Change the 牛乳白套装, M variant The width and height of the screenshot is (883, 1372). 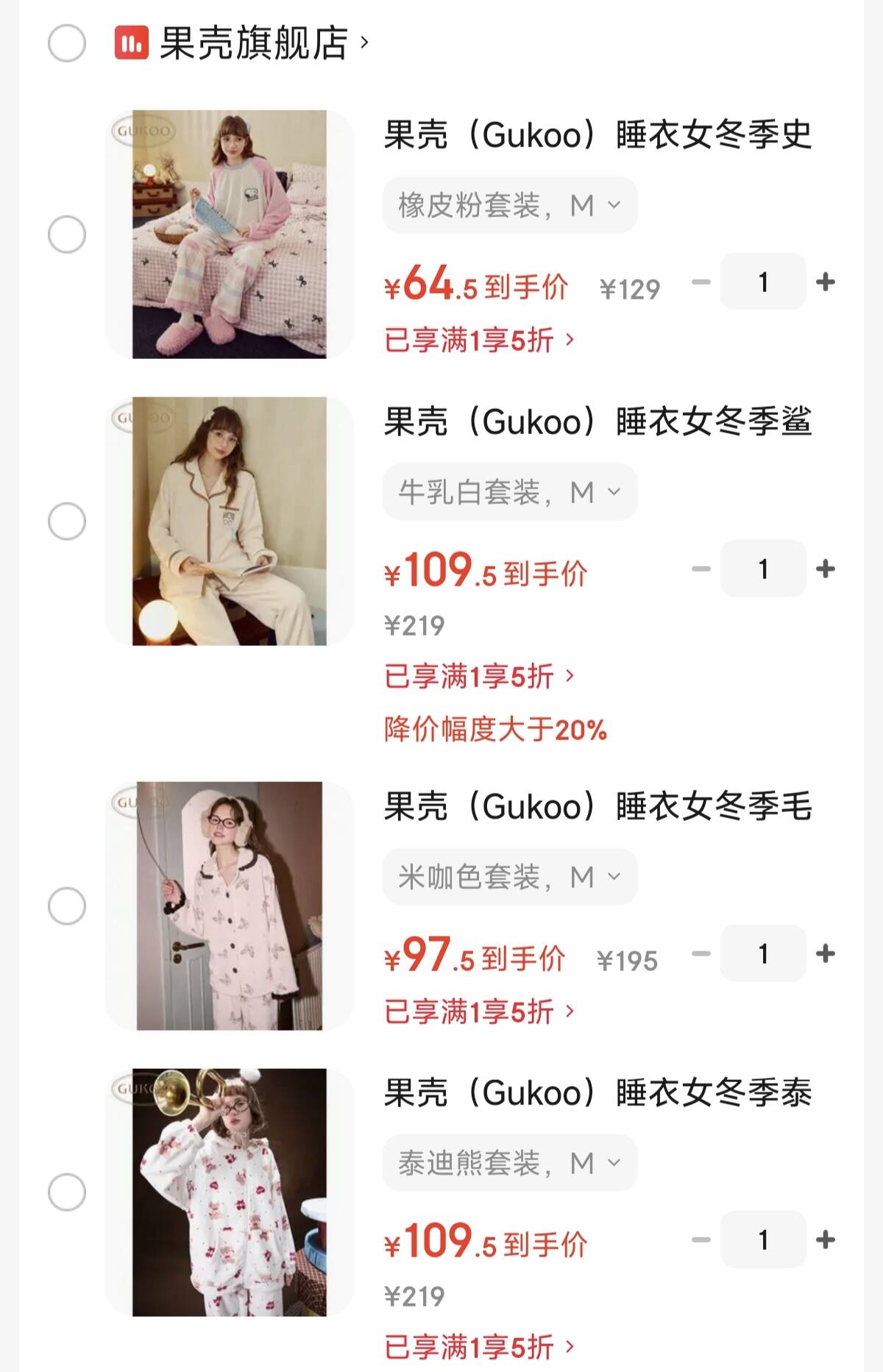tap(509, 492)
